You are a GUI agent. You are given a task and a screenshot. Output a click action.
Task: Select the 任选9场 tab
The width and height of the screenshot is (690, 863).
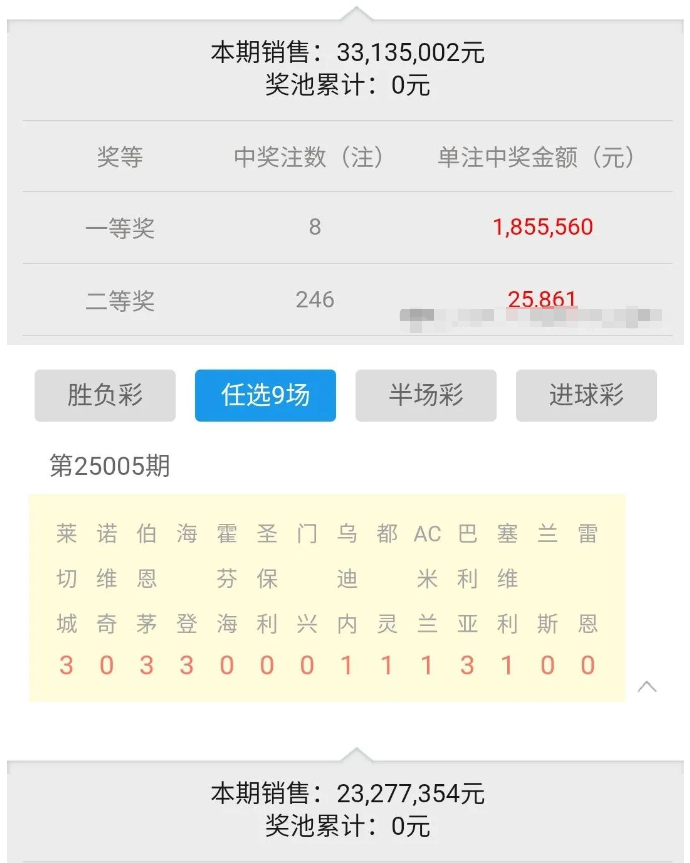tap(265, 395)
